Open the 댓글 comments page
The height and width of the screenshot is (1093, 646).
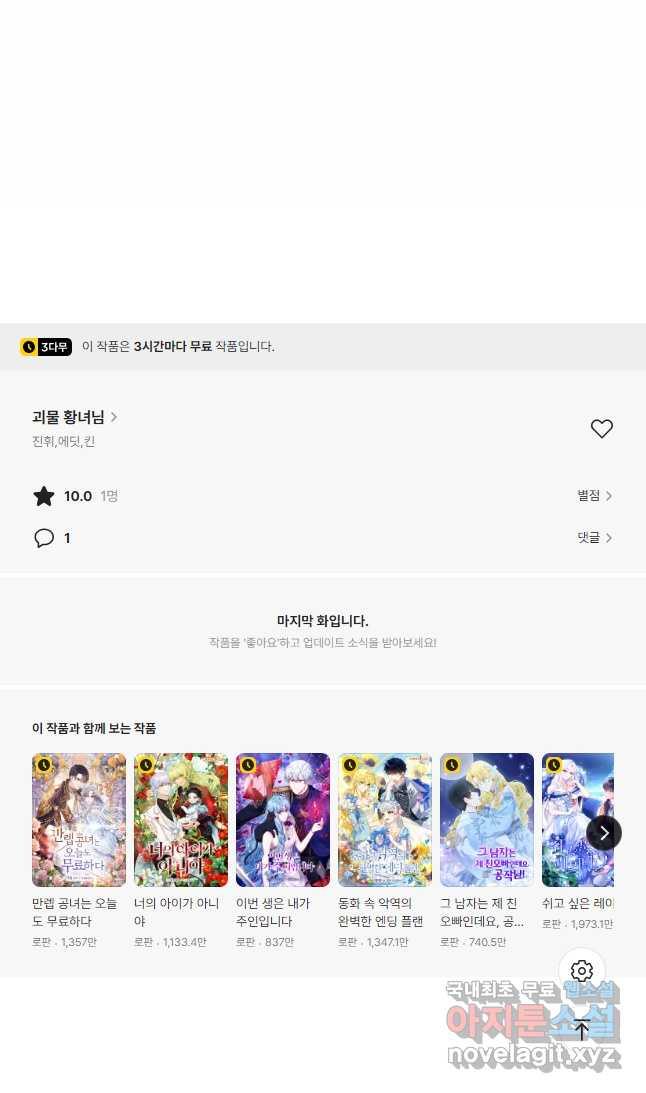(x=594, y=537)
